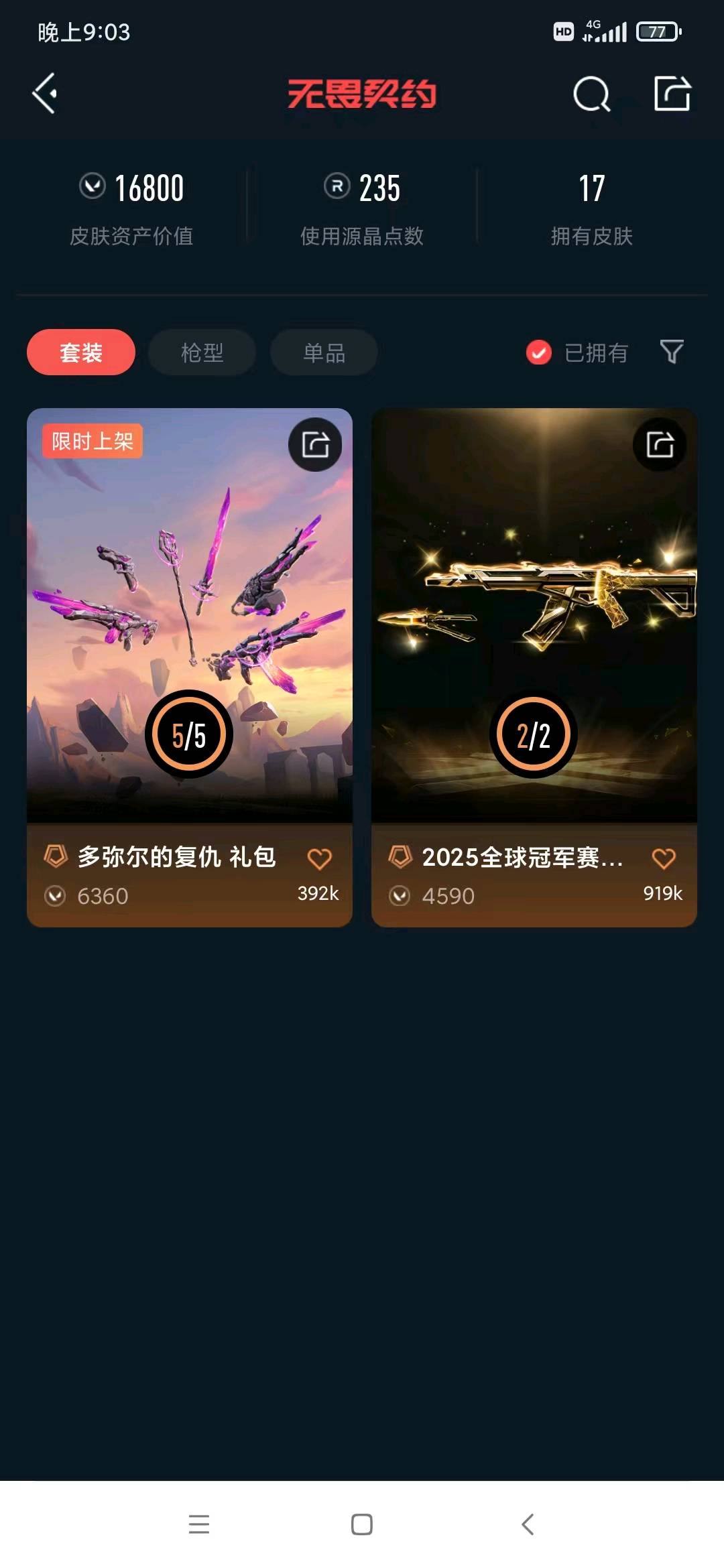Screen dimensions: 724x1568
Task: Tap the system home button
Action: [x=362, y=1524]
